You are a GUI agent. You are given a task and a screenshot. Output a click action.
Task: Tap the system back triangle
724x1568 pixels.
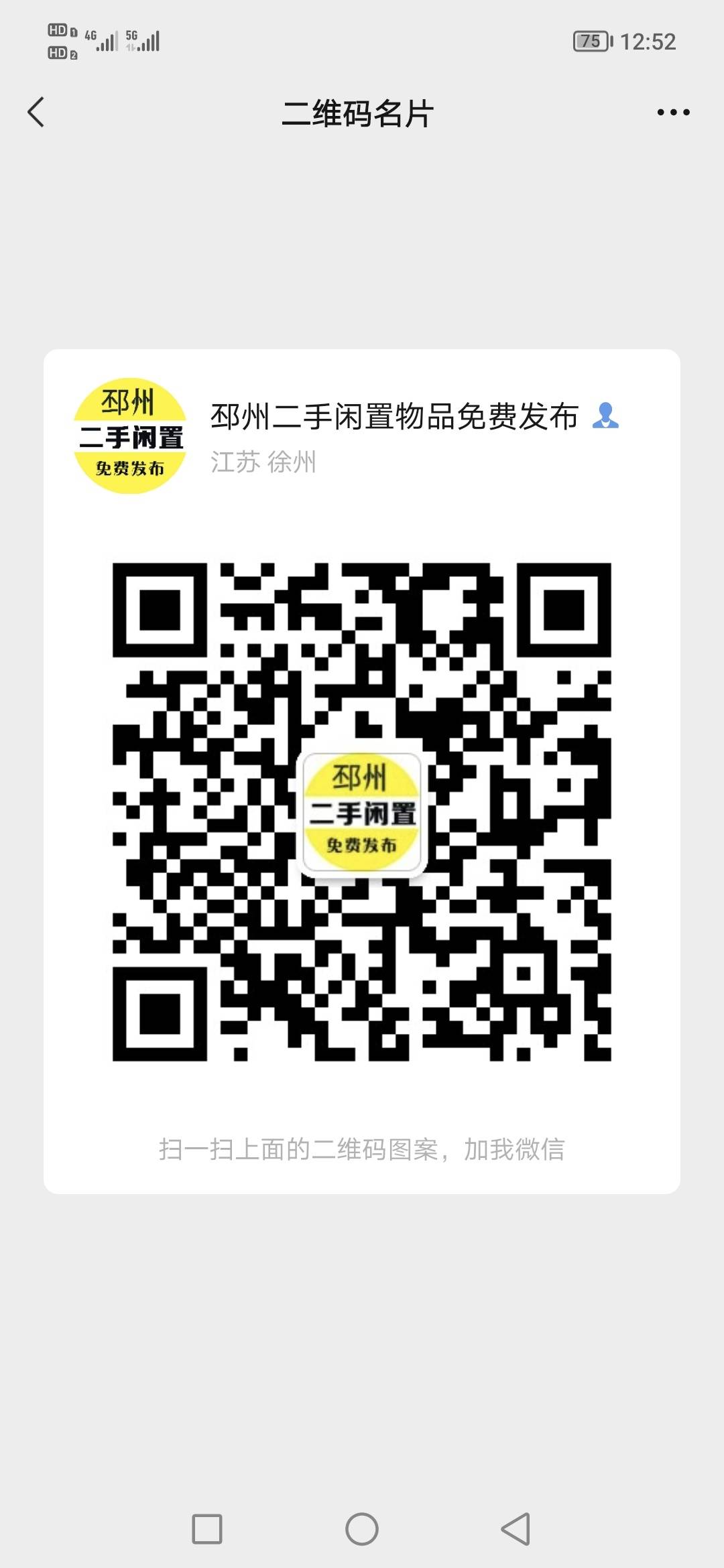click(x=516, y=1529)
